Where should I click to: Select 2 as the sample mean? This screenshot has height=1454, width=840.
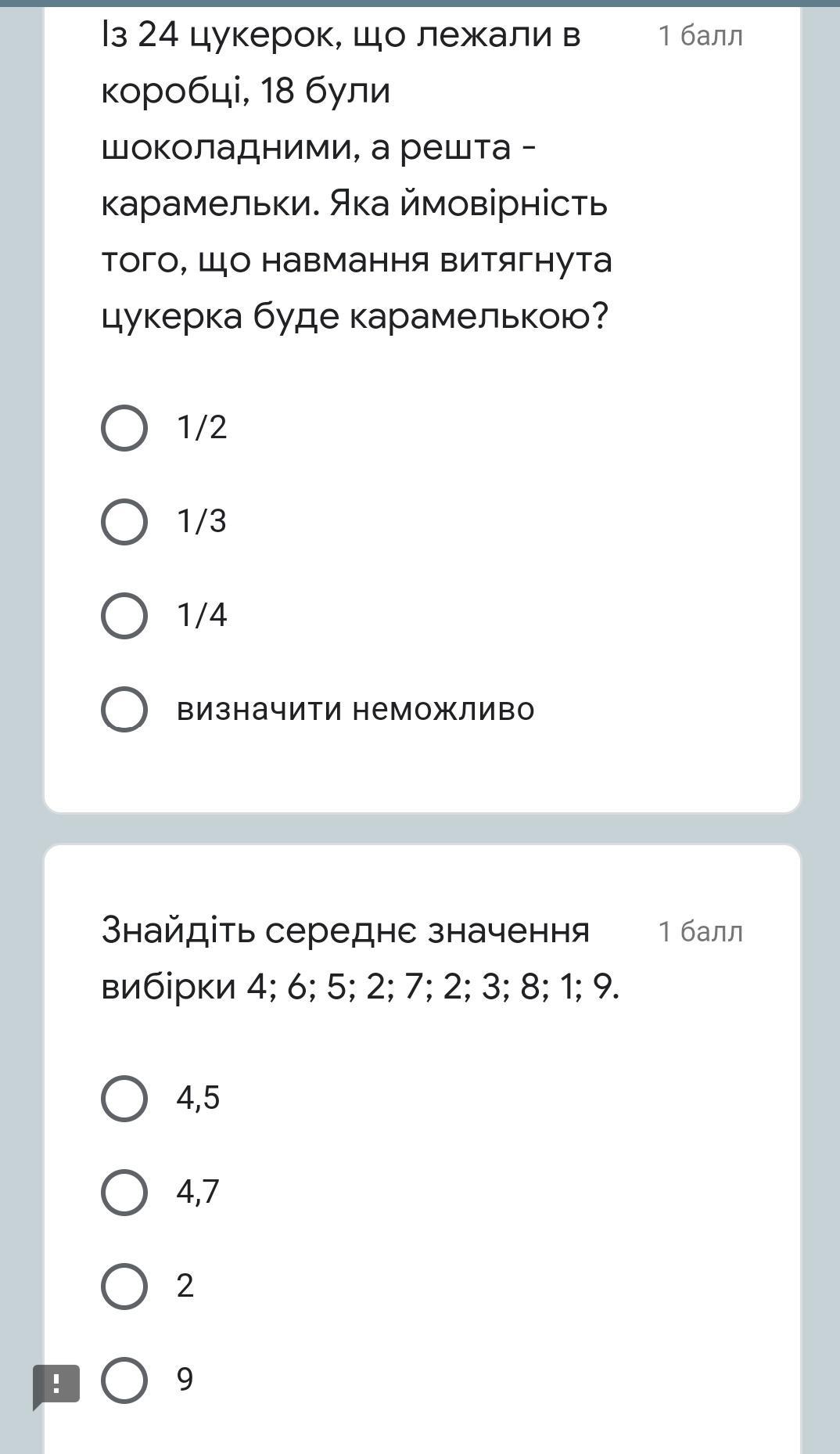[x=124, y=1287]
